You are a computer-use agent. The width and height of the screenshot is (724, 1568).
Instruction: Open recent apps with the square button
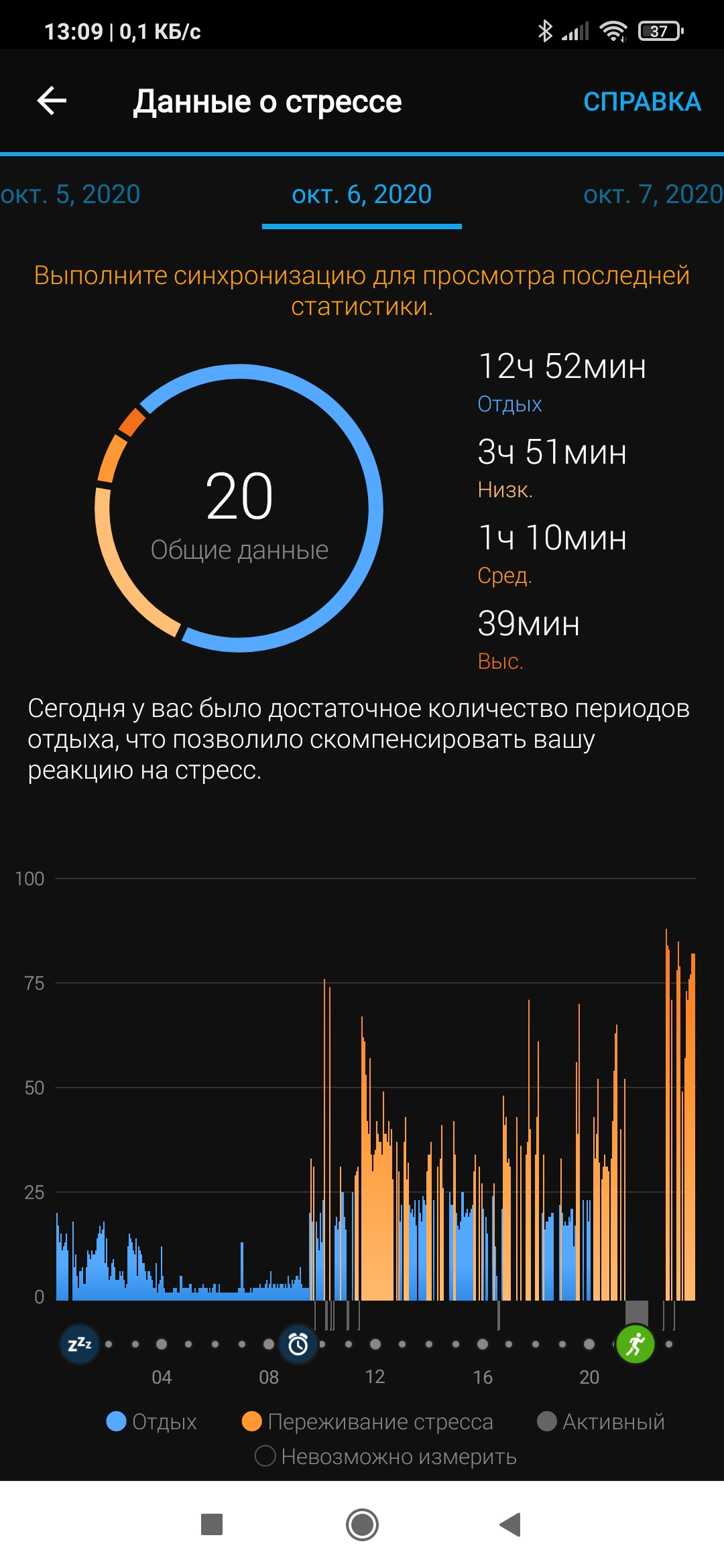click(x=212, y=1524)
